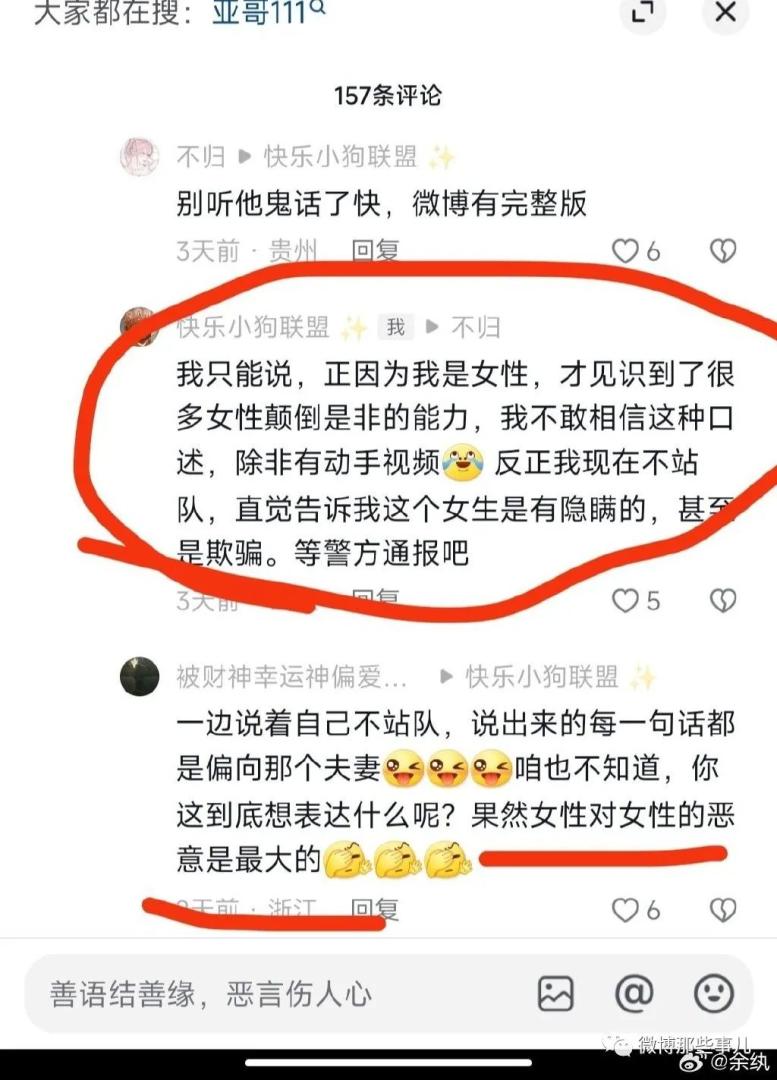Like the comment with 6 likes from 贵州

(627, 251)
